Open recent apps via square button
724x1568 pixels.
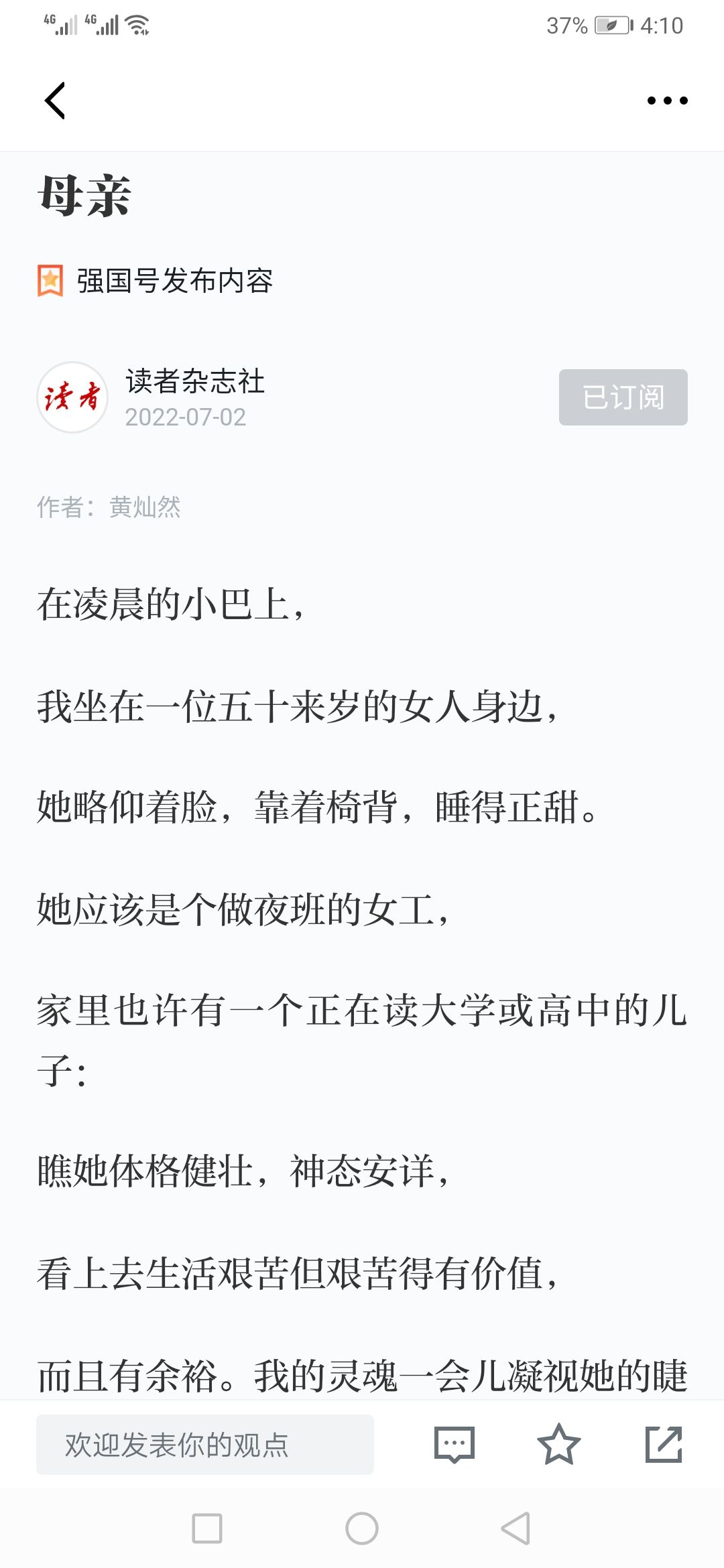(x=207, y=1528)
